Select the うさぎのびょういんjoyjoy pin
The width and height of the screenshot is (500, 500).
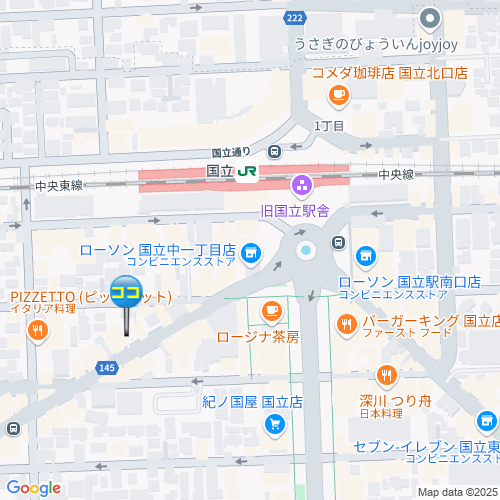(430, 20)
